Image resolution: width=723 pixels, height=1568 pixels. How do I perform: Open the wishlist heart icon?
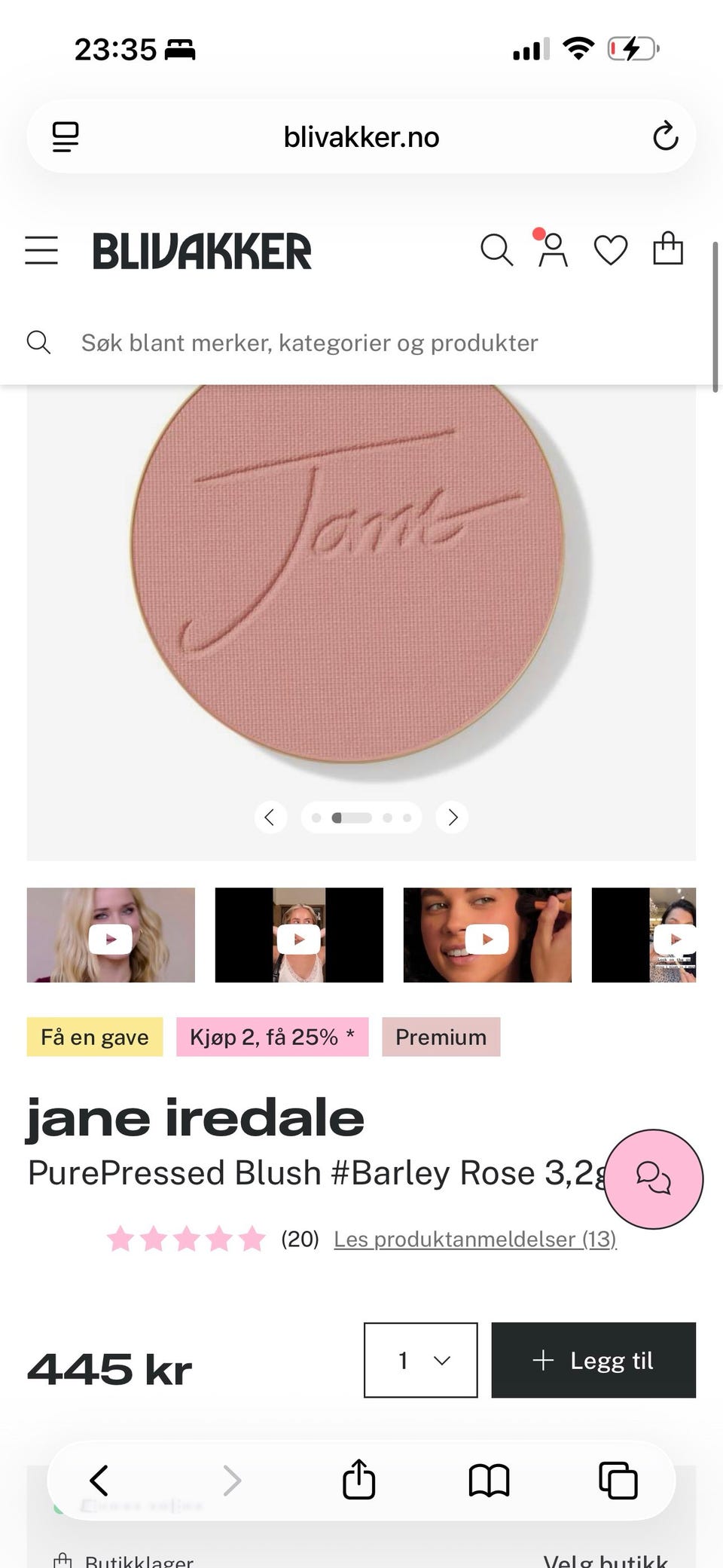pyautogui.click(x=611, y=251)
